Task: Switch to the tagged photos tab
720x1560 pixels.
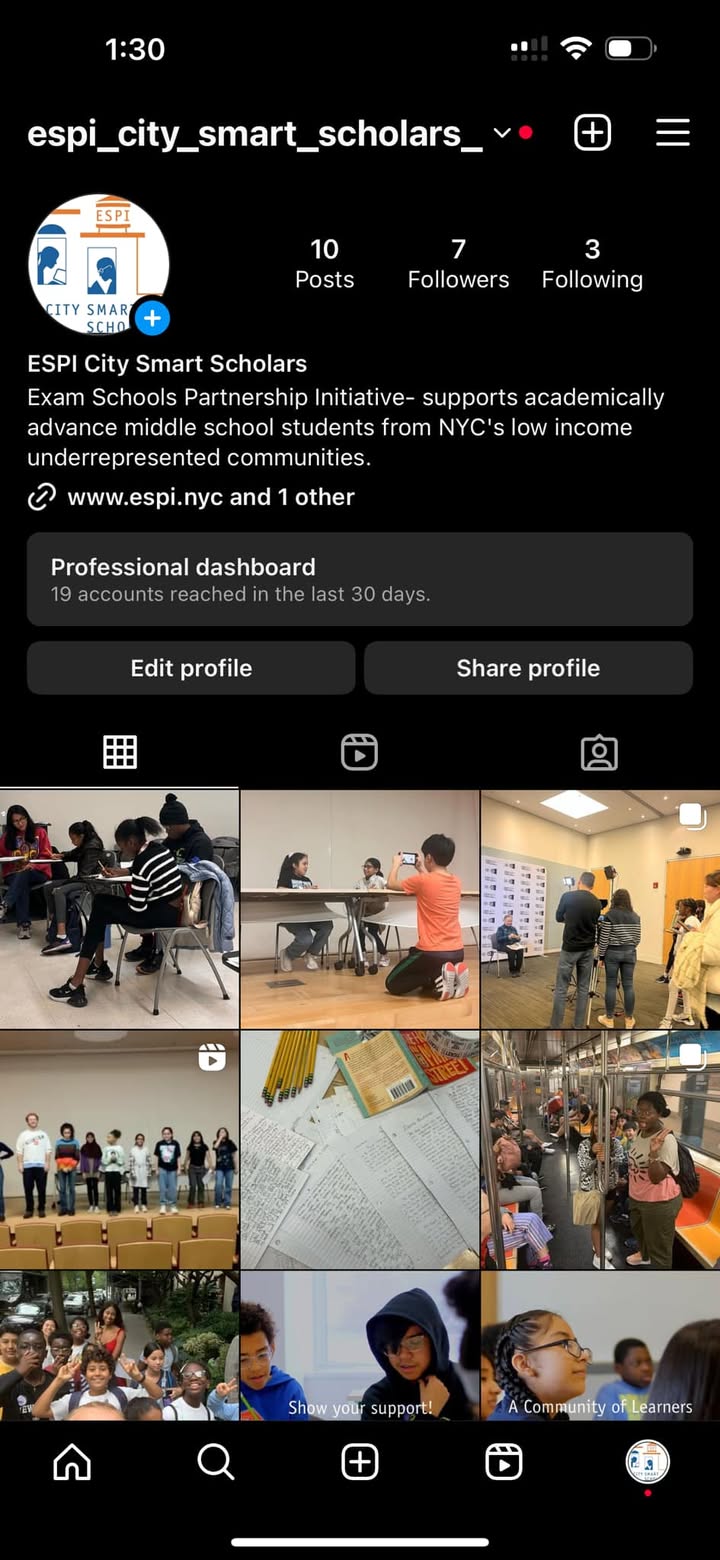Action: point(599,752)
